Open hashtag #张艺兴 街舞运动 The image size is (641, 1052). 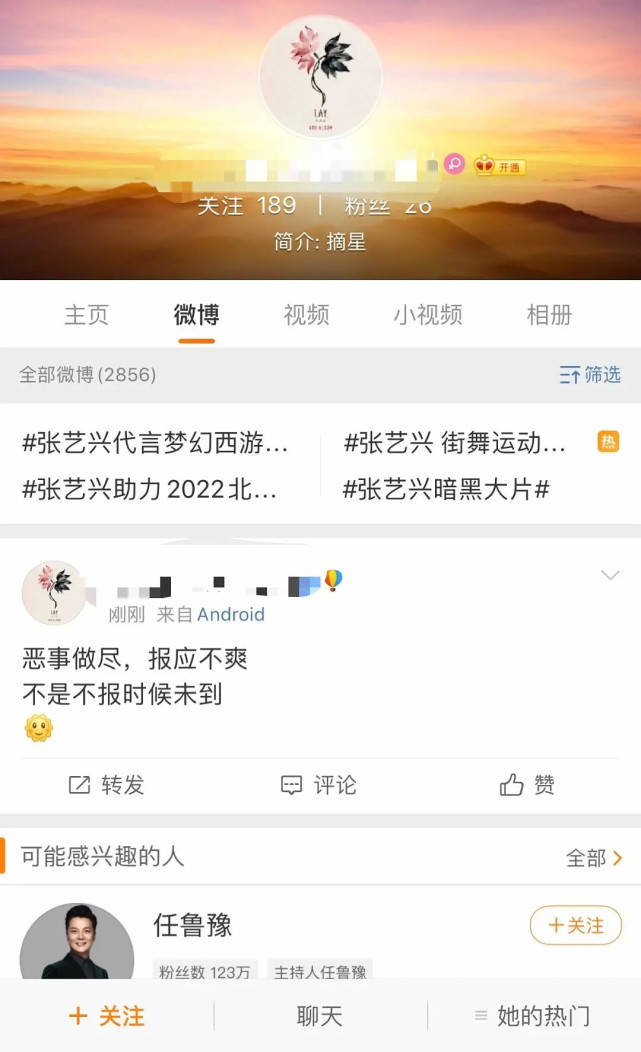click(455, 442)
